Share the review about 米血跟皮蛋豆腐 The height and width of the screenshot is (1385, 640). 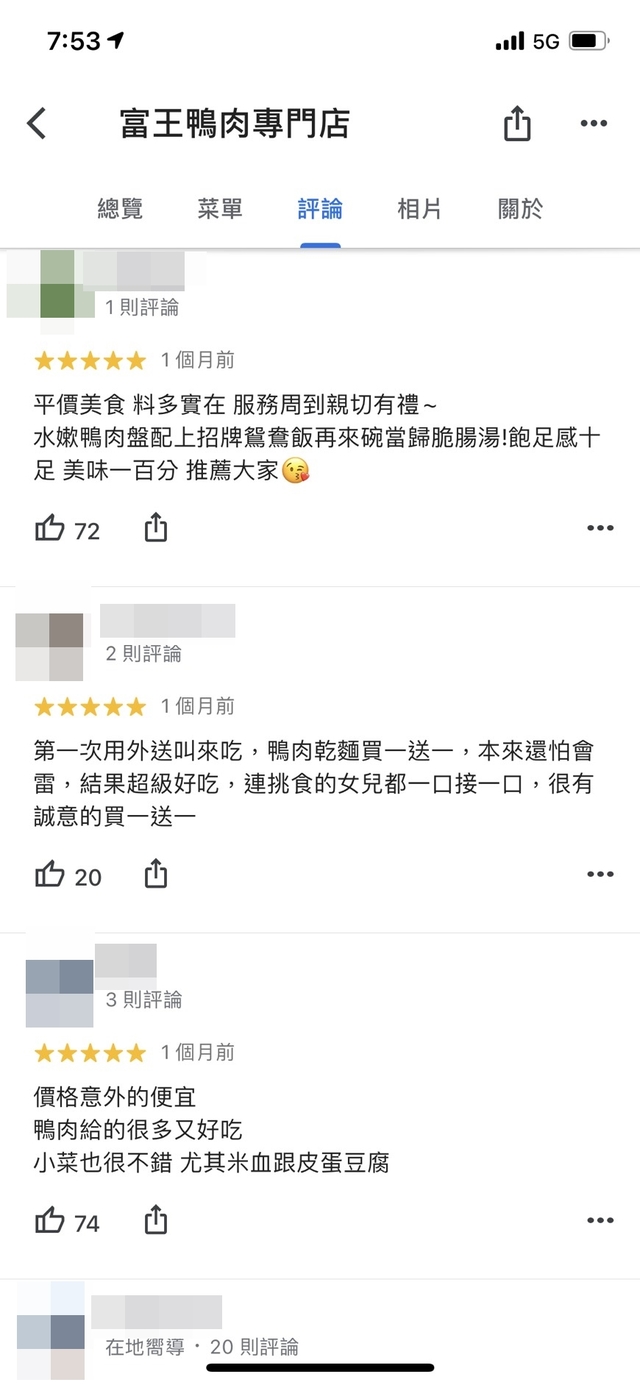click(156, 1220)
